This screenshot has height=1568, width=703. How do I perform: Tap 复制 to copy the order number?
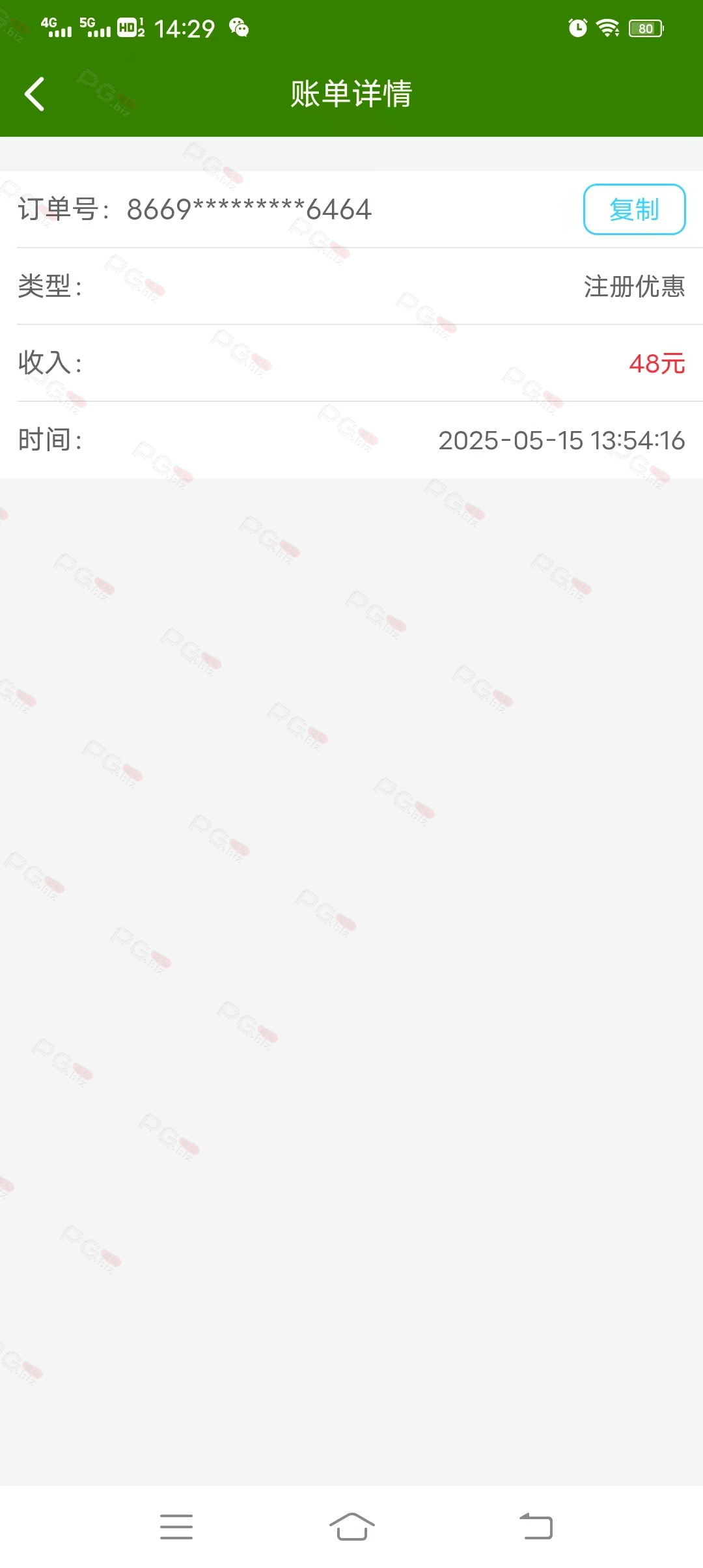tap(634, 209)
